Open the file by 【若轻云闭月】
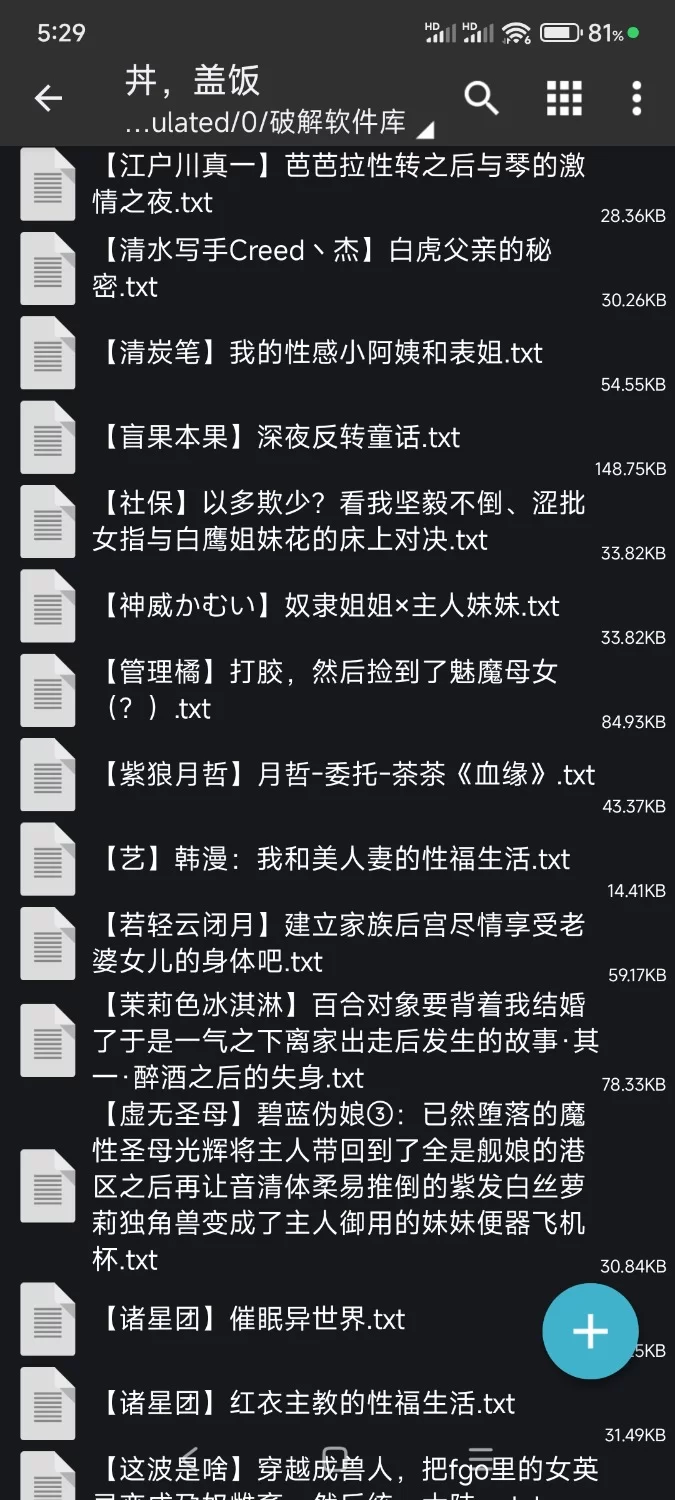 point(338,943)
